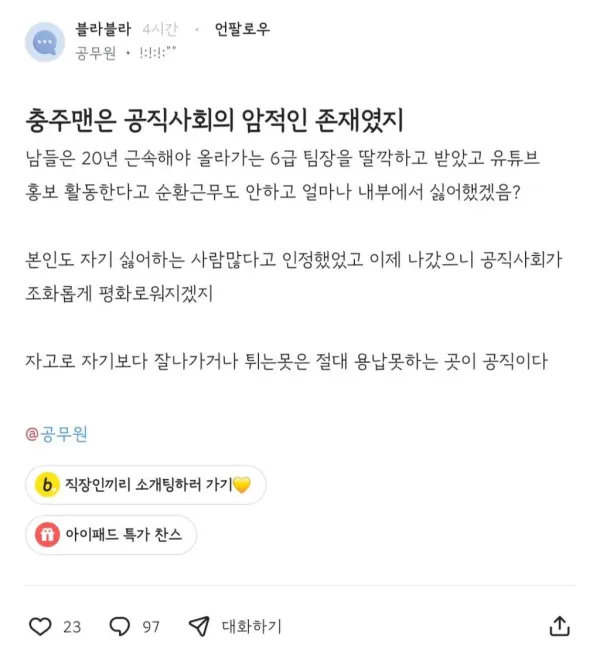The image size is (600, 670).
Task: Open the @공무원 mention link
Action: click(57, 433)
